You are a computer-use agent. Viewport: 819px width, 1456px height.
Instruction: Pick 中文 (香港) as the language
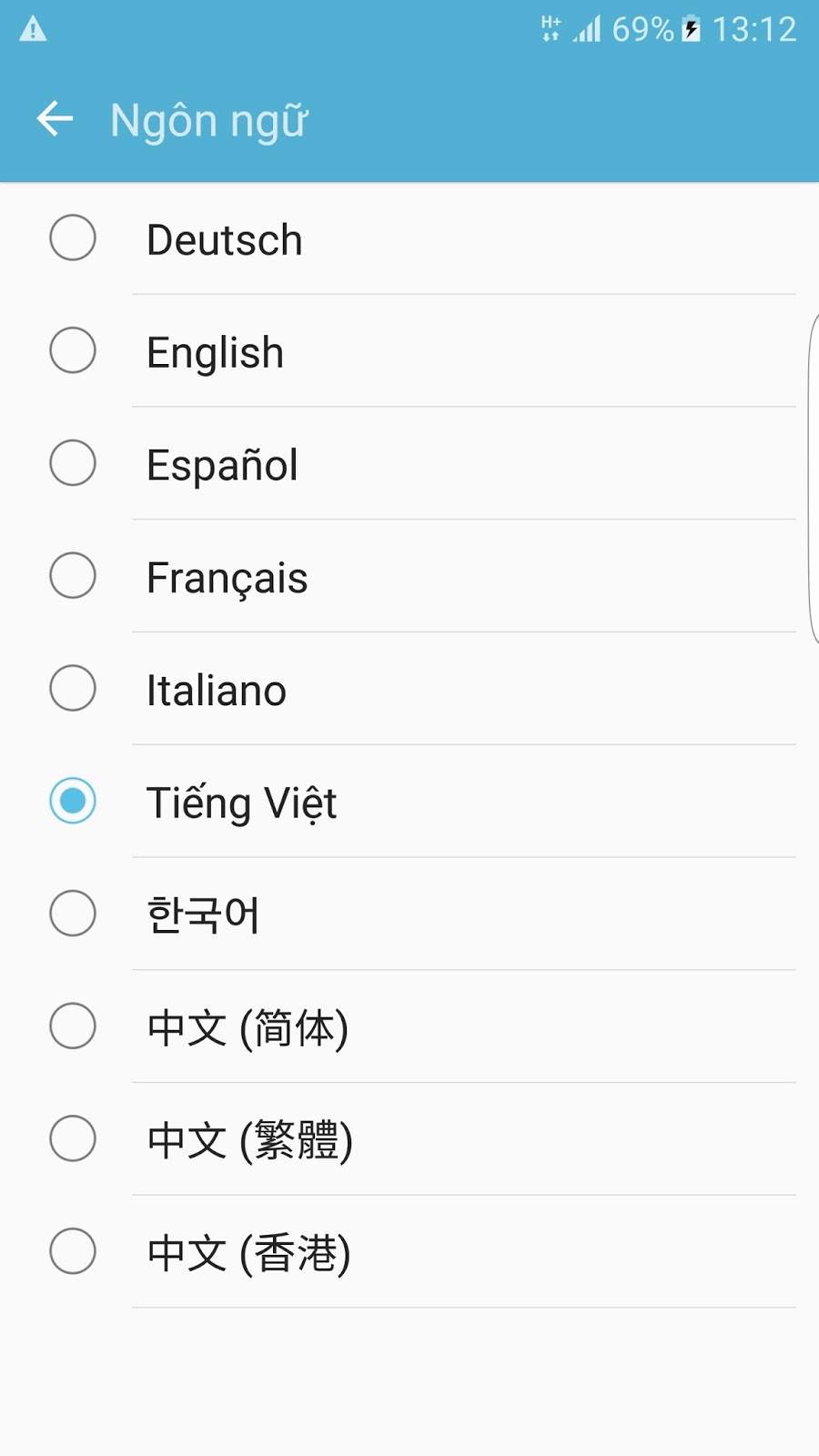pos(409,1253)
